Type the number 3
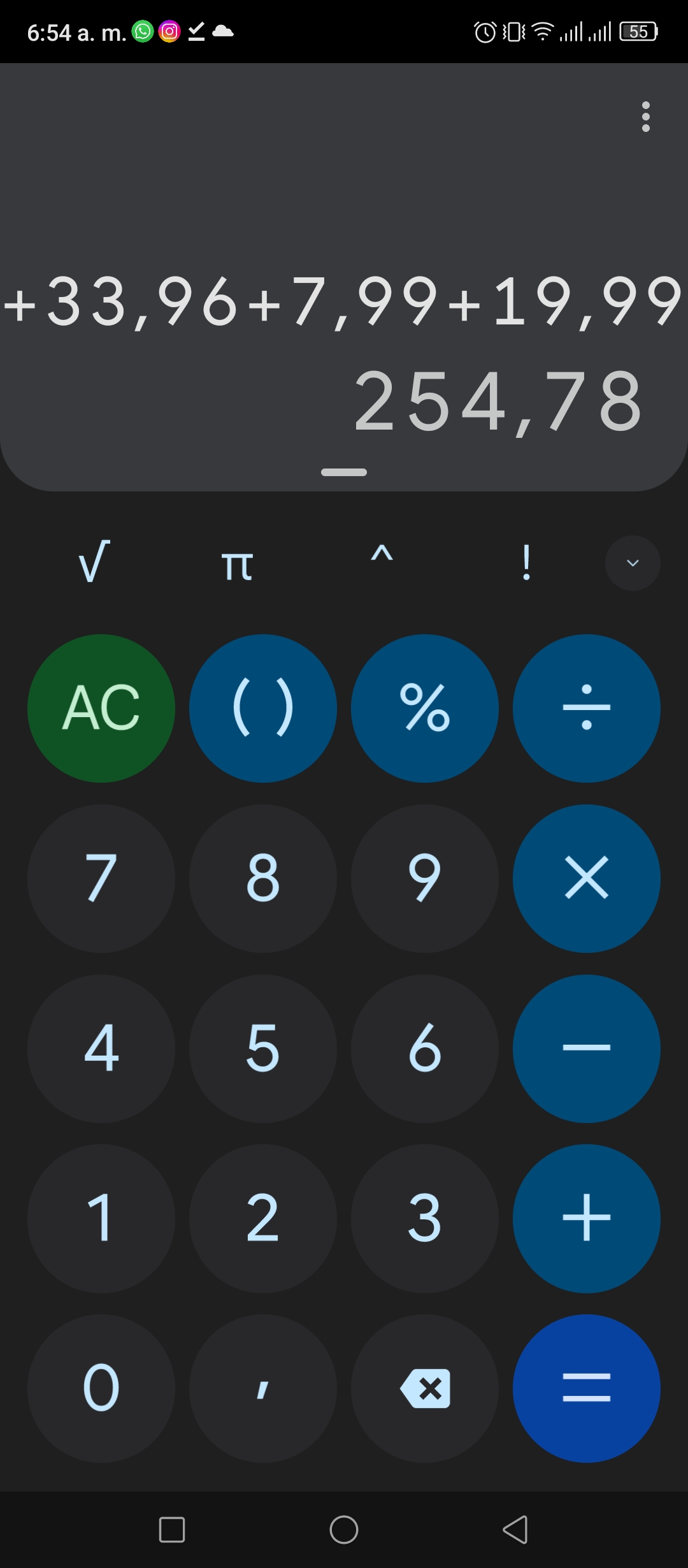 pos(425,1219)
